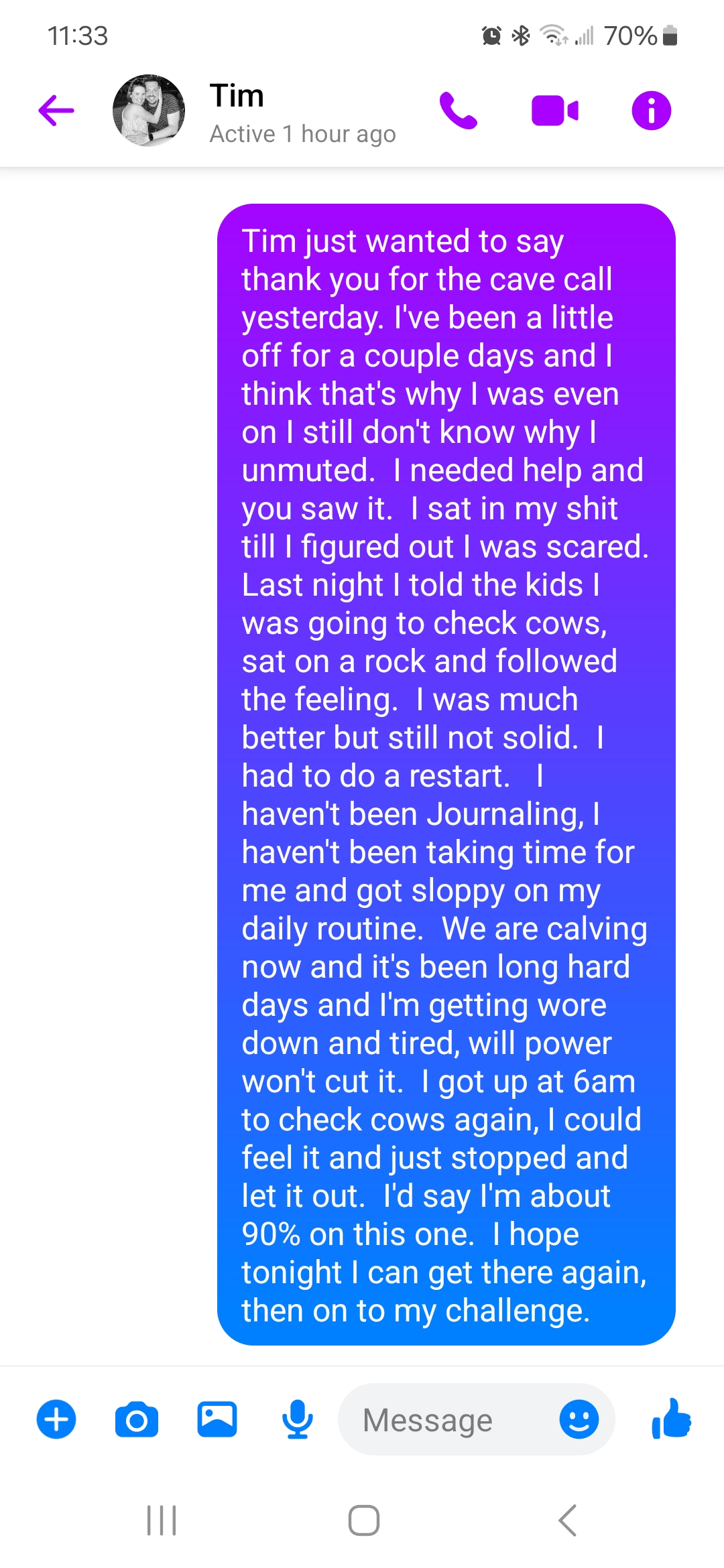Viewport: 724px width, 1568px height.
Task: Start a voice call with Tim
Action: (459, 111)
